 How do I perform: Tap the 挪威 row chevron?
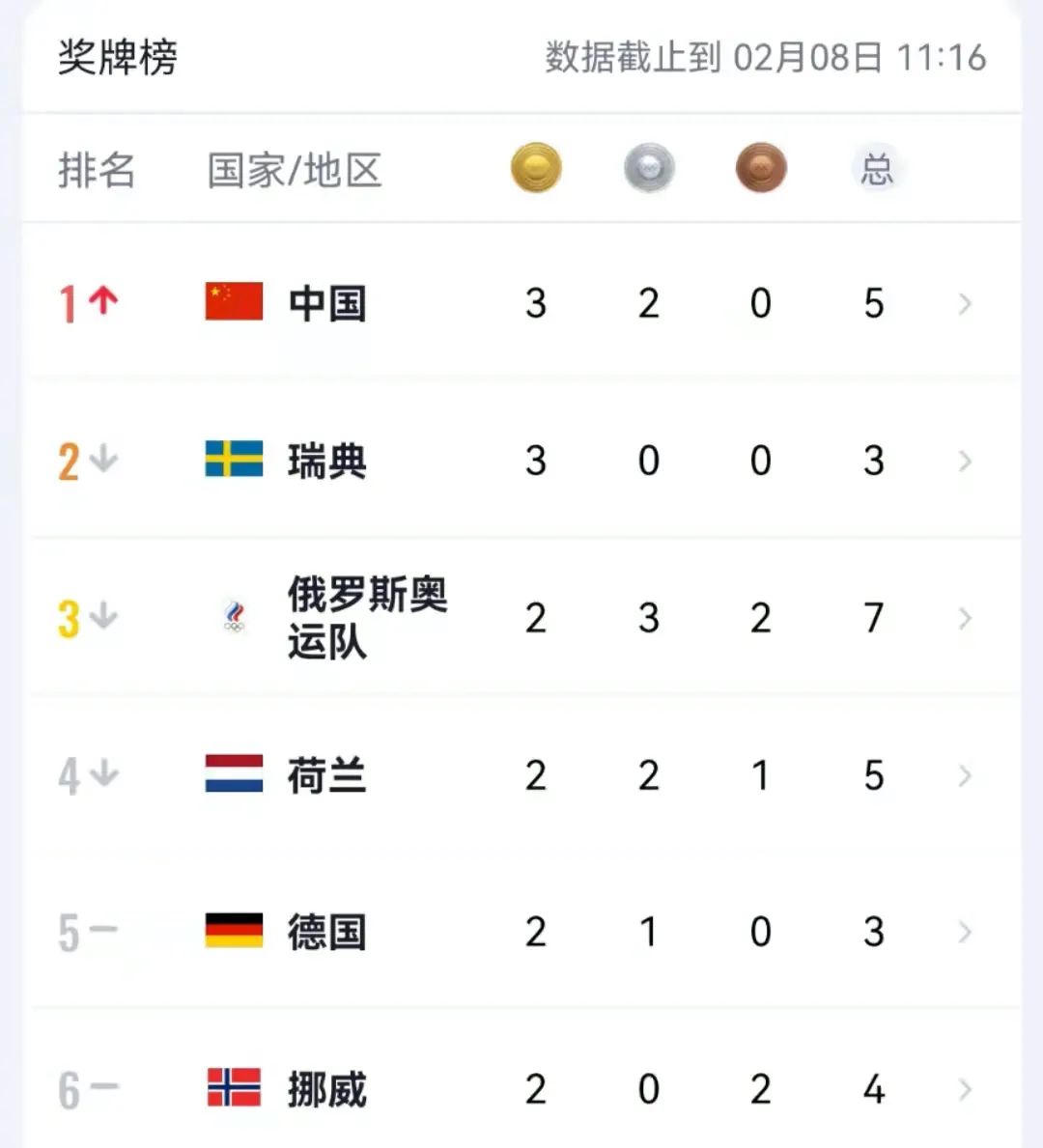pos(964,1090)
